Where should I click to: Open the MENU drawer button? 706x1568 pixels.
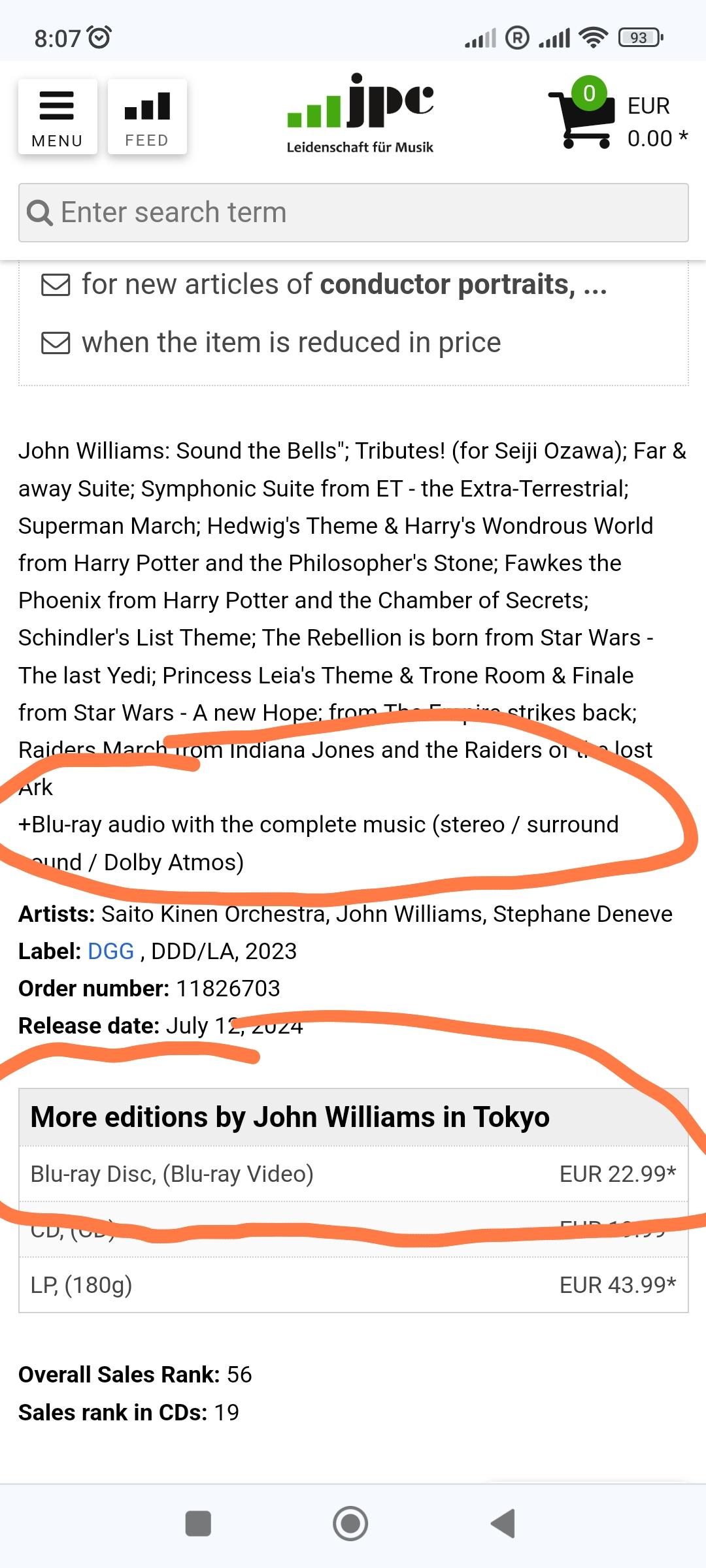coord(58,118)
